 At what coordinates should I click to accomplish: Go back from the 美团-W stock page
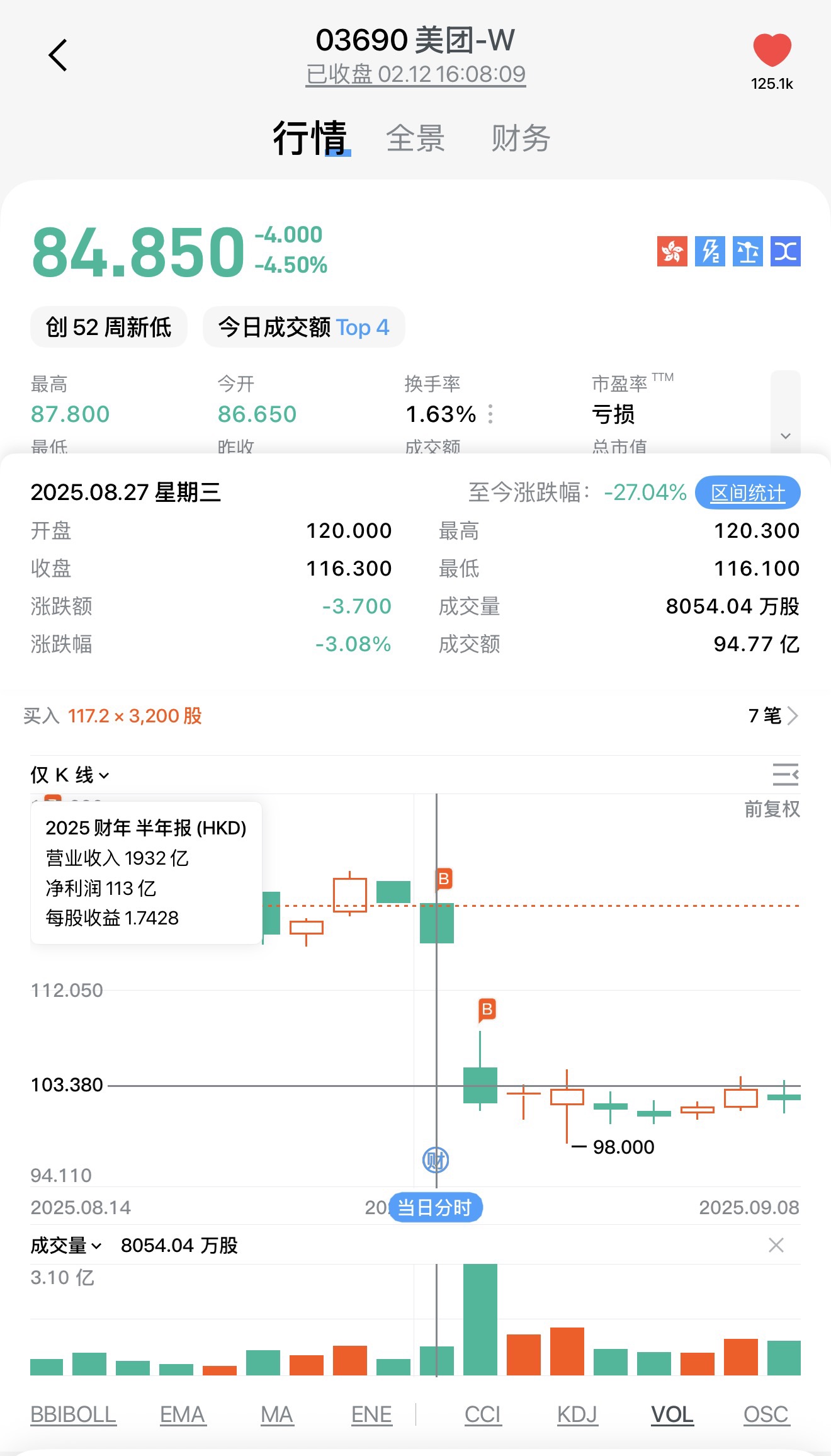pyautogui.click(x=58, y=55)
